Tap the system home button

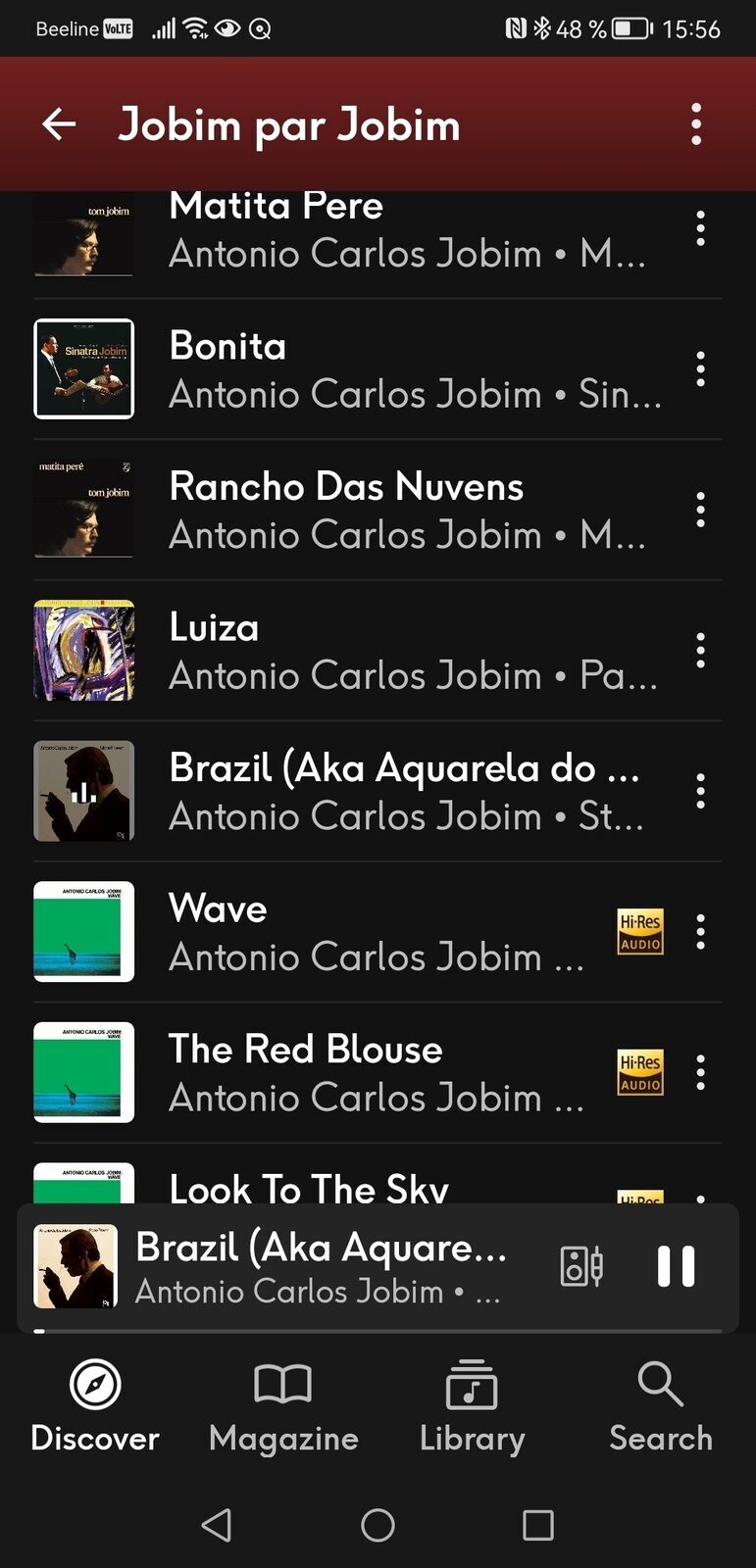[x=378, y=1525]
